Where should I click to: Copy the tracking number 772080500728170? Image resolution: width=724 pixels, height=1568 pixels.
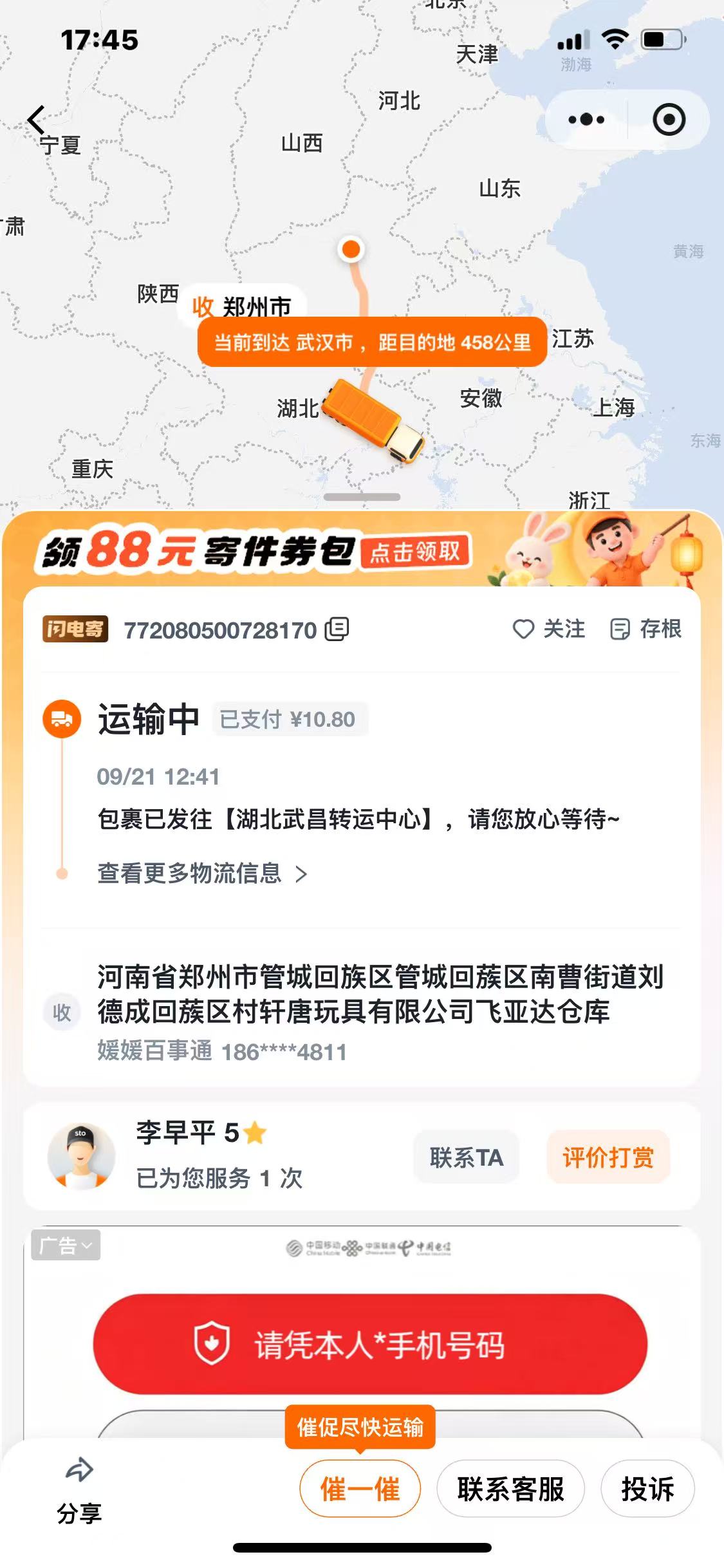click(337, 629)
